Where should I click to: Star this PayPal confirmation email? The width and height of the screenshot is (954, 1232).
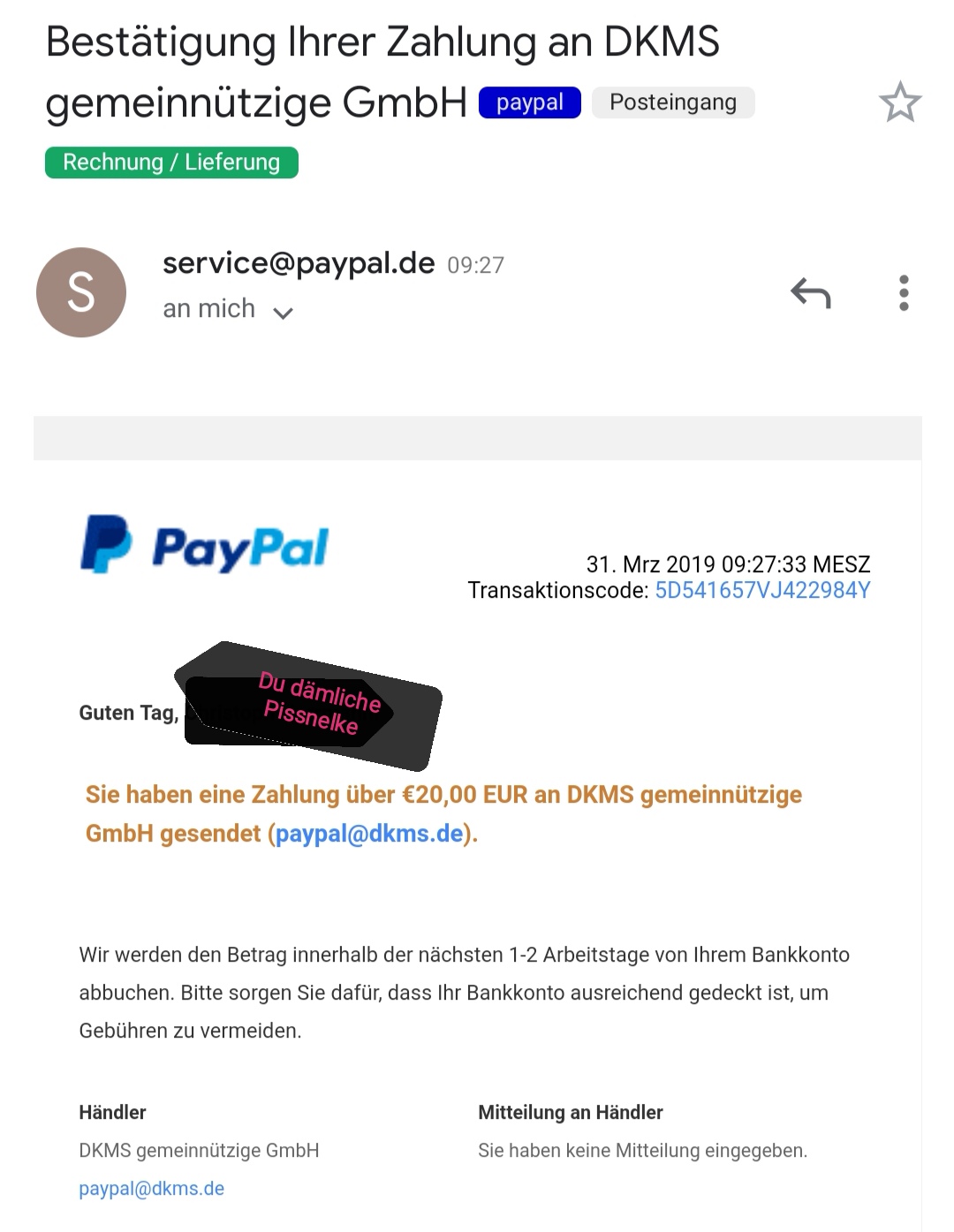click(x=900, y=102)
